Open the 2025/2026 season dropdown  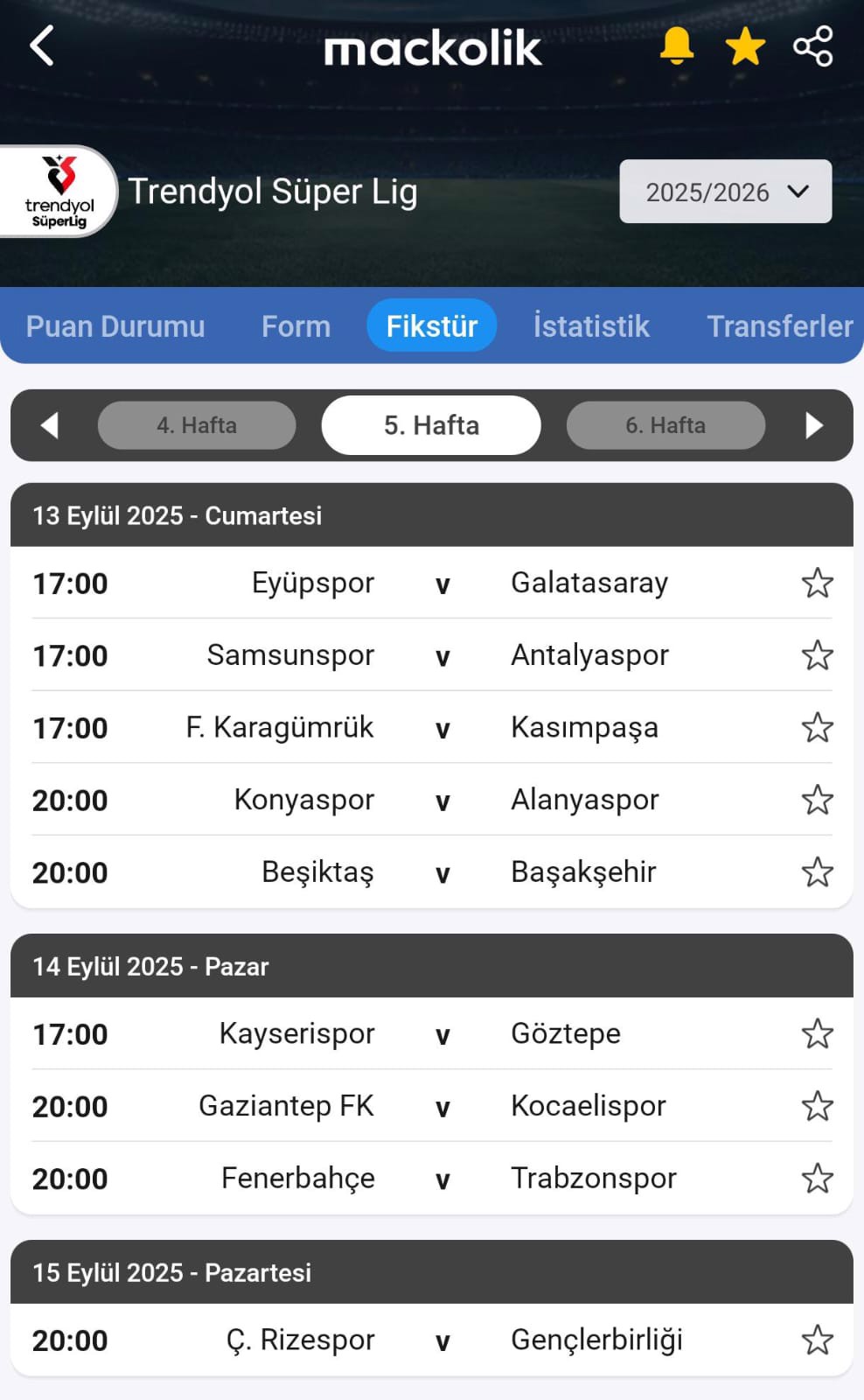(x=726, y=192)
